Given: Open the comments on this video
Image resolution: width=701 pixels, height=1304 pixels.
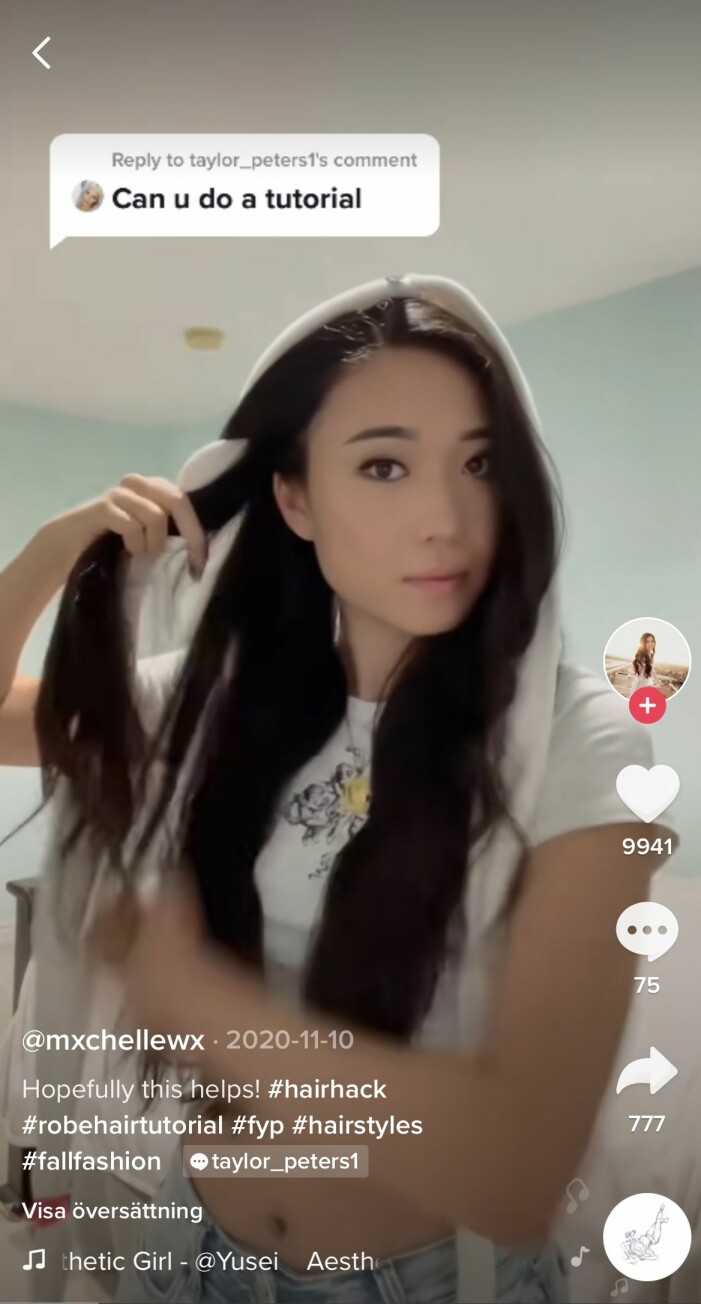Looking at the screenshot, I should coord(647,932).
